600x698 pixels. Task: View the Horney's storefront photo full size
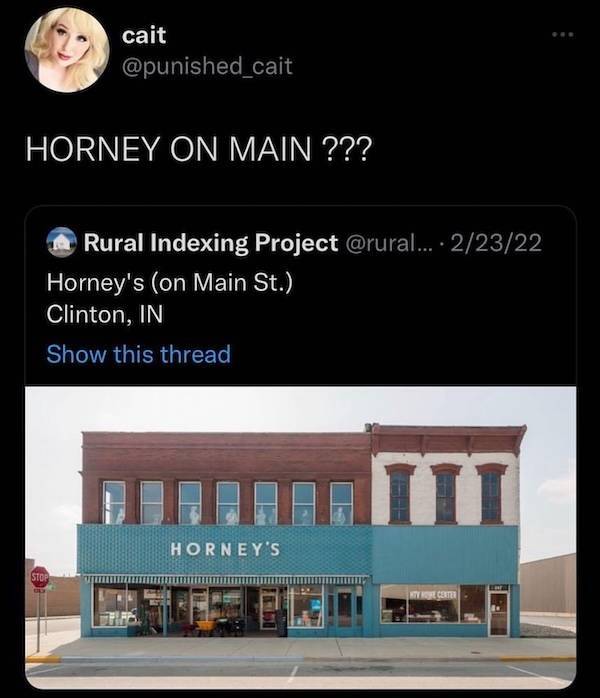point(300,534)
